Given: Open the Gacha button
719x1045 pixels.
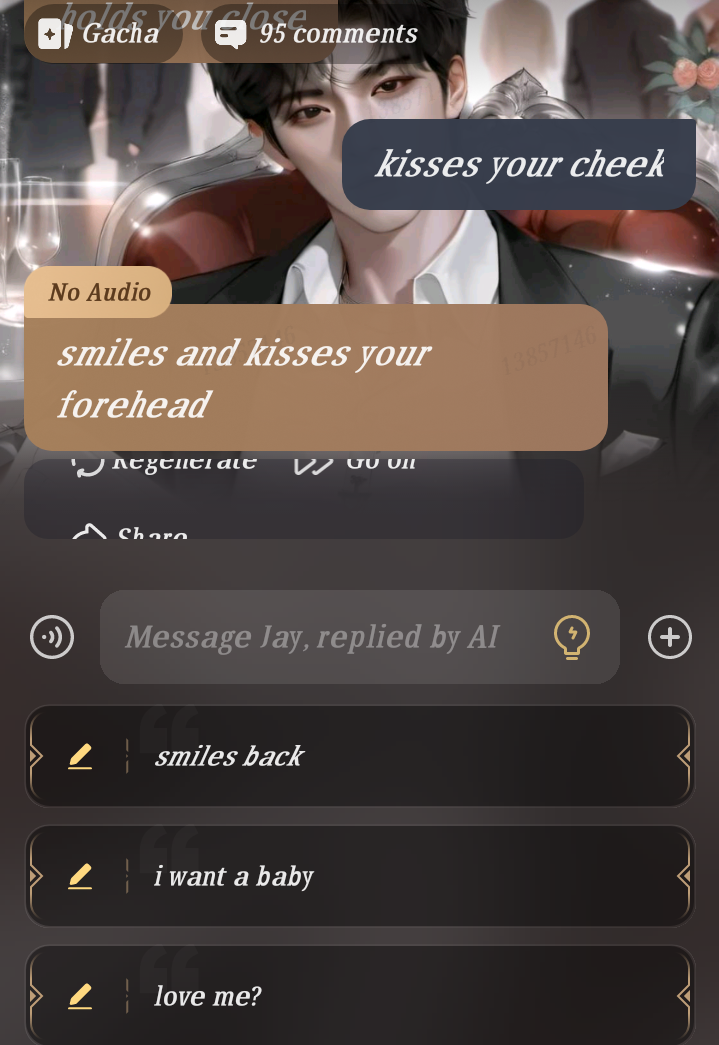Looking at the screenshot, I should [100, 34].
